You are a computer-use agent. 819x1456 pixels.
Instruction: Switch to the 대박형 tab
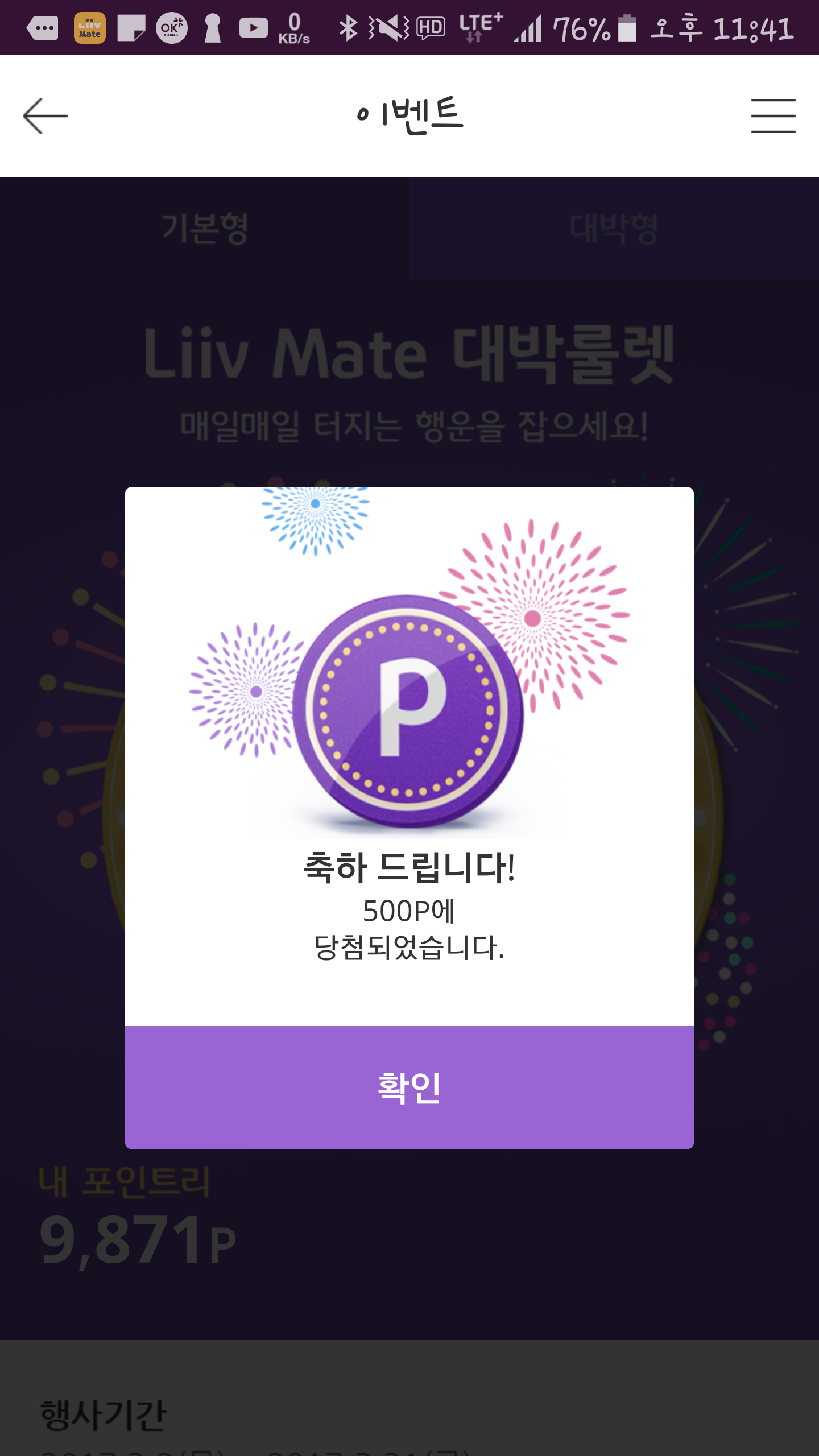point(614,229)
